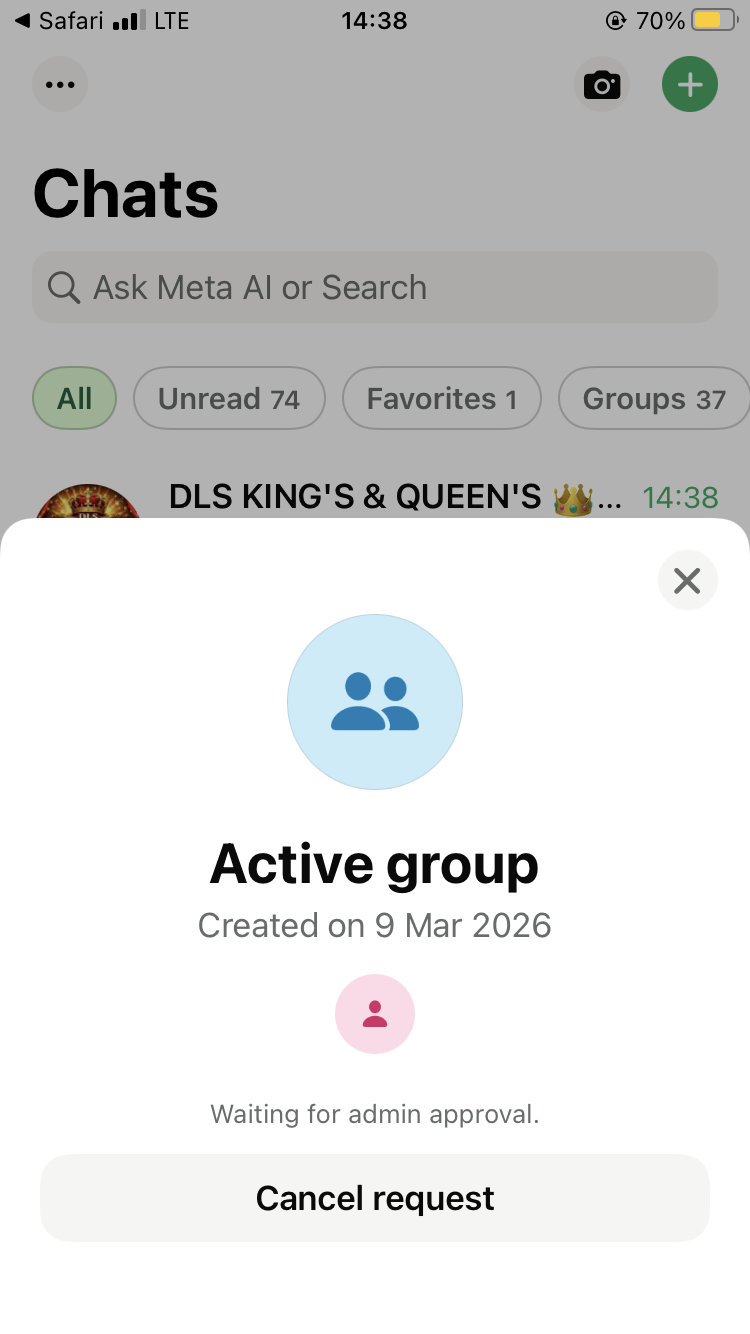Return to Safari via status bar
Viewport: 750px width, 1334px height.
coord(60,20)
